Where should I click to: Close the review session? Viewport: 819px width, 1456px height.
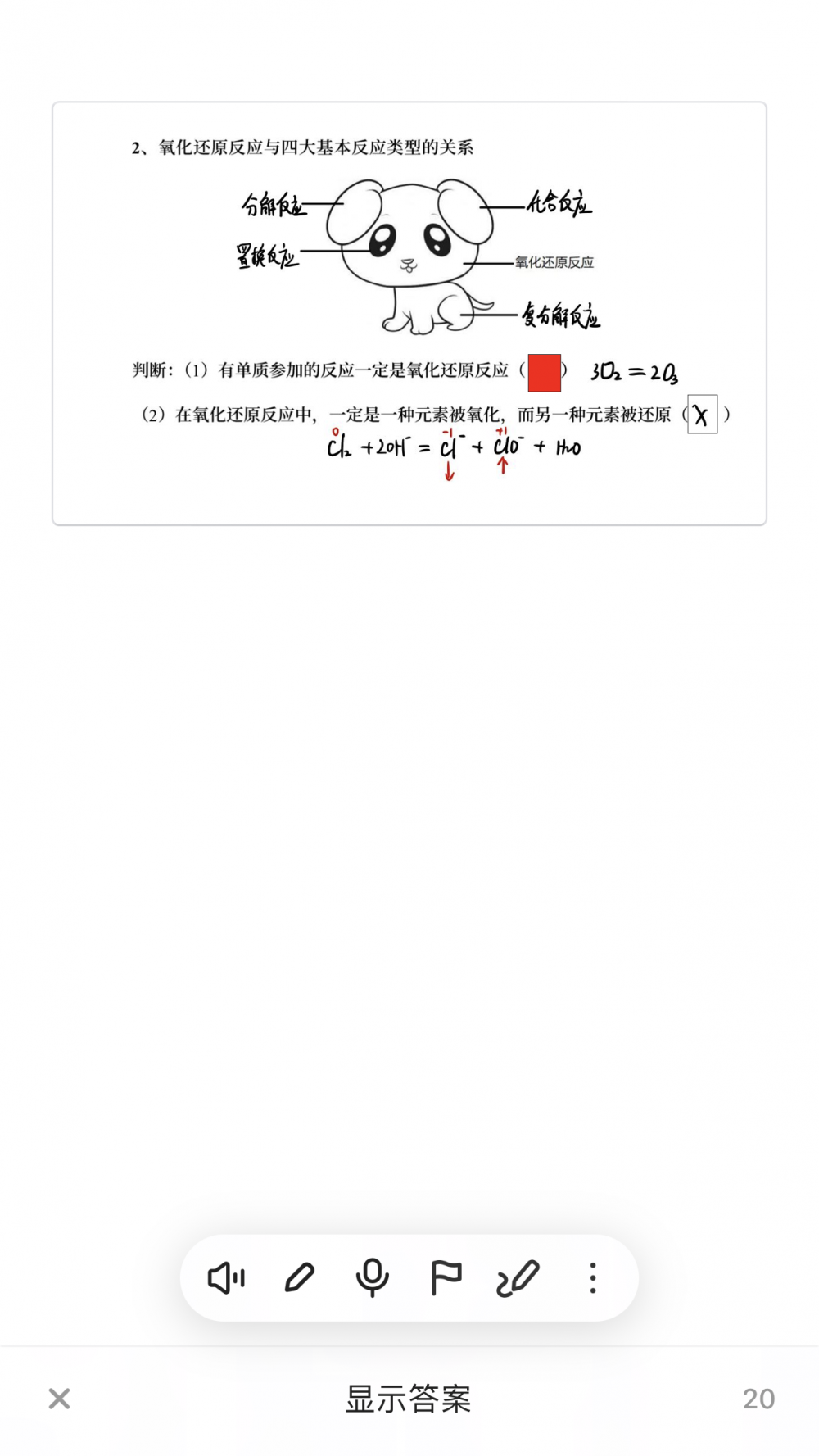coord(60,1399)
